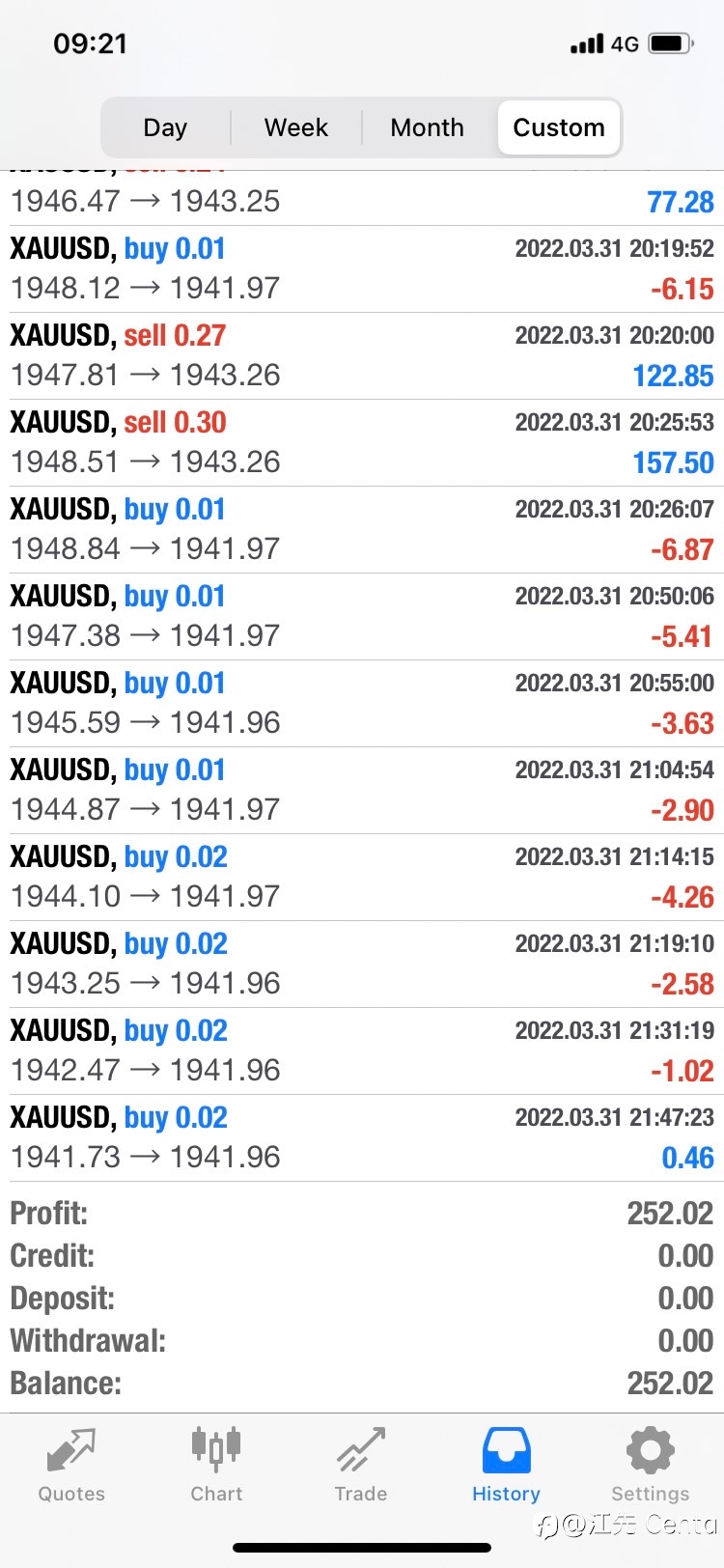
Task: Open the Settings tab
Action: [651, 1466]
